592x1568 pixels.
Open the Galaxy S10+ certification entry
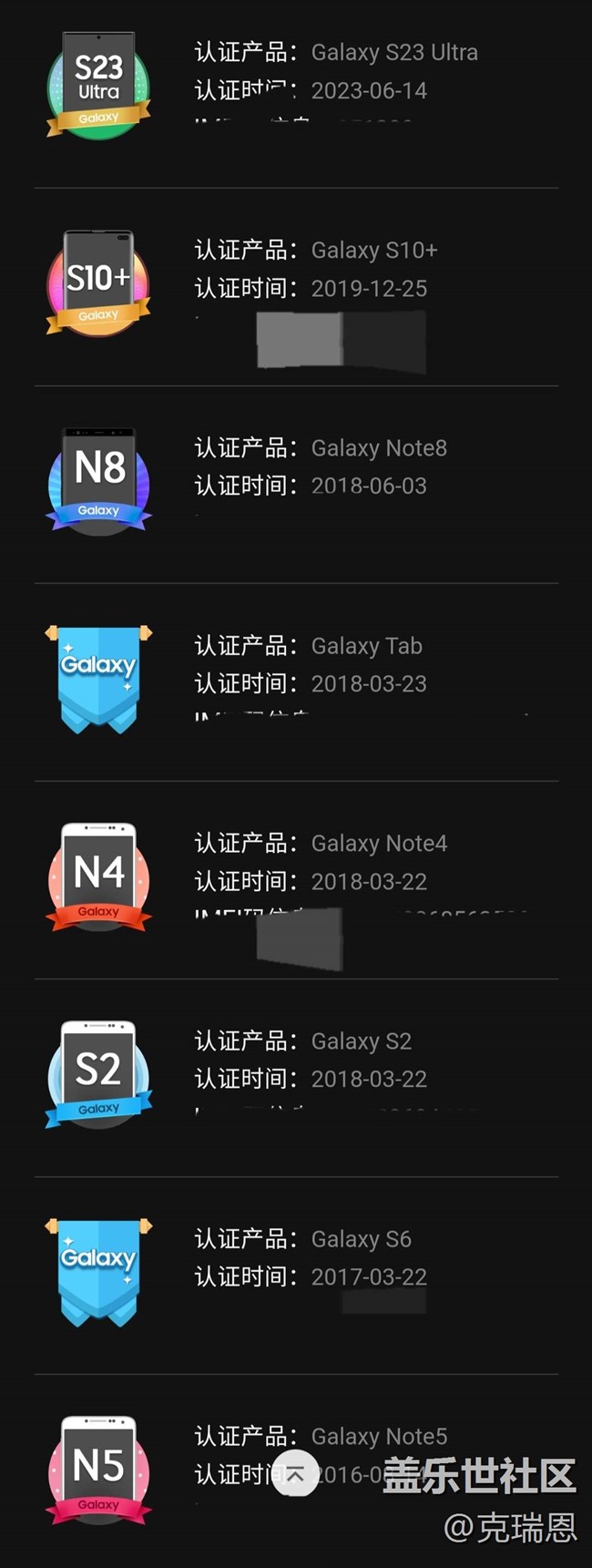click(296, 287)
